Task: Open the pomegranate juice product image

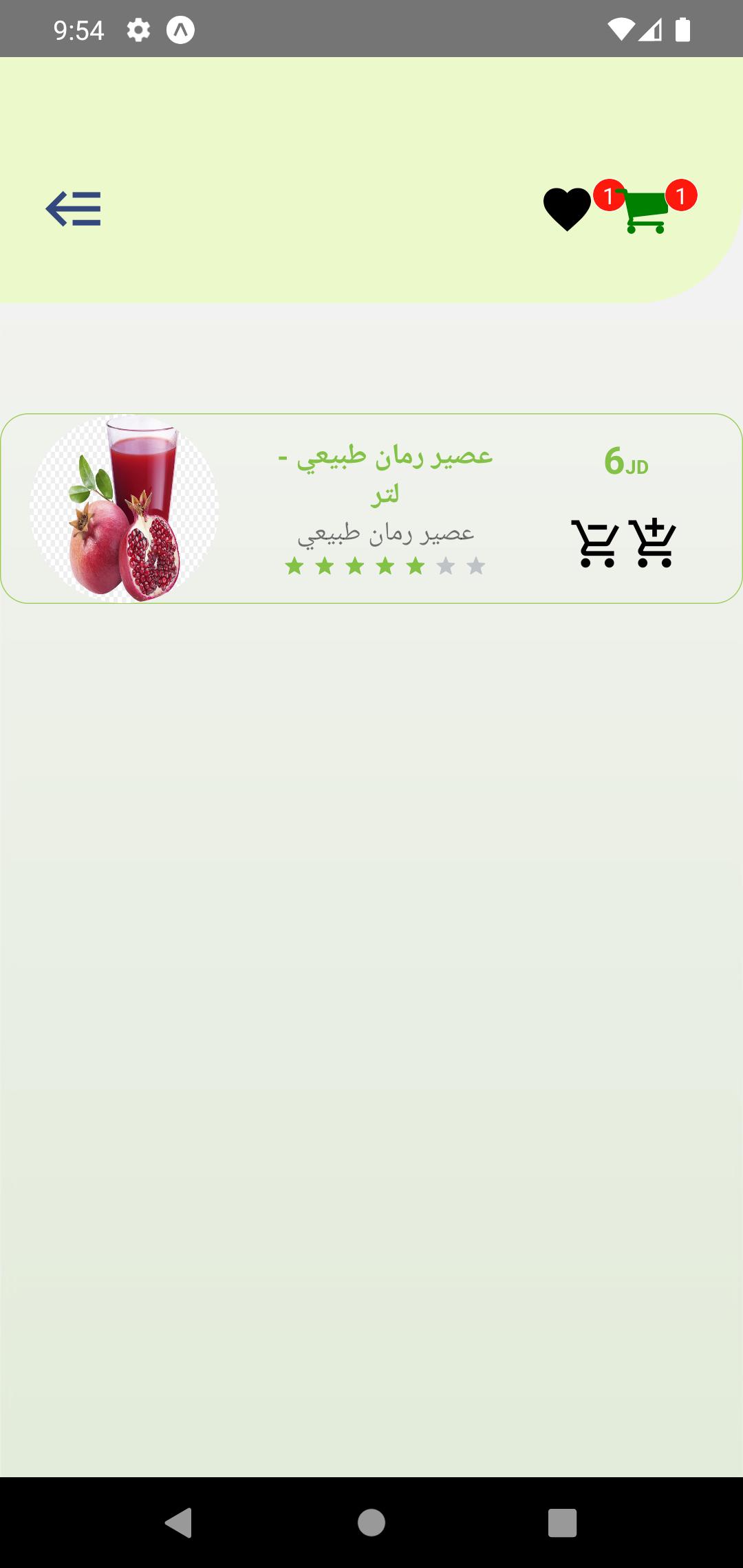Action: pyautogui.click(x=124, y=509)
